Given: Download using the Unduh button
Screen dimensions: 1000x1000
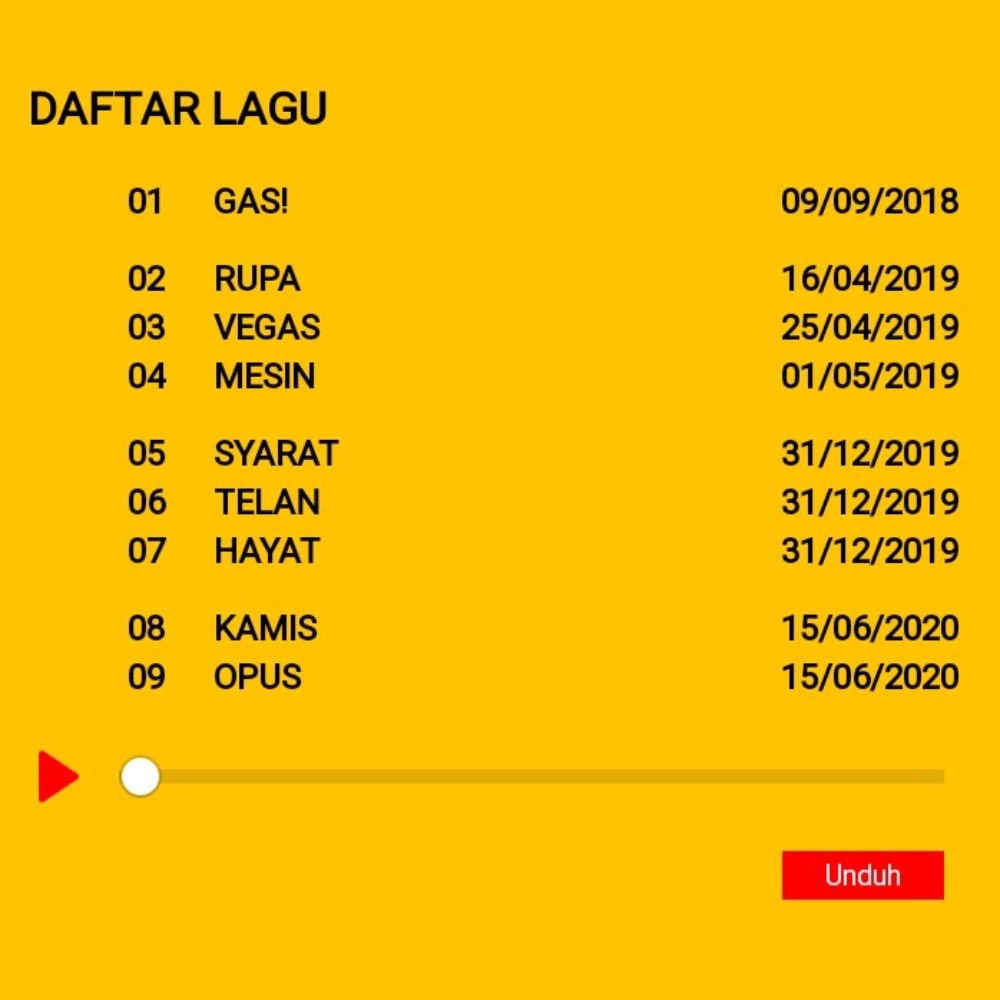Looking at the screenshot, I should 862,875.
